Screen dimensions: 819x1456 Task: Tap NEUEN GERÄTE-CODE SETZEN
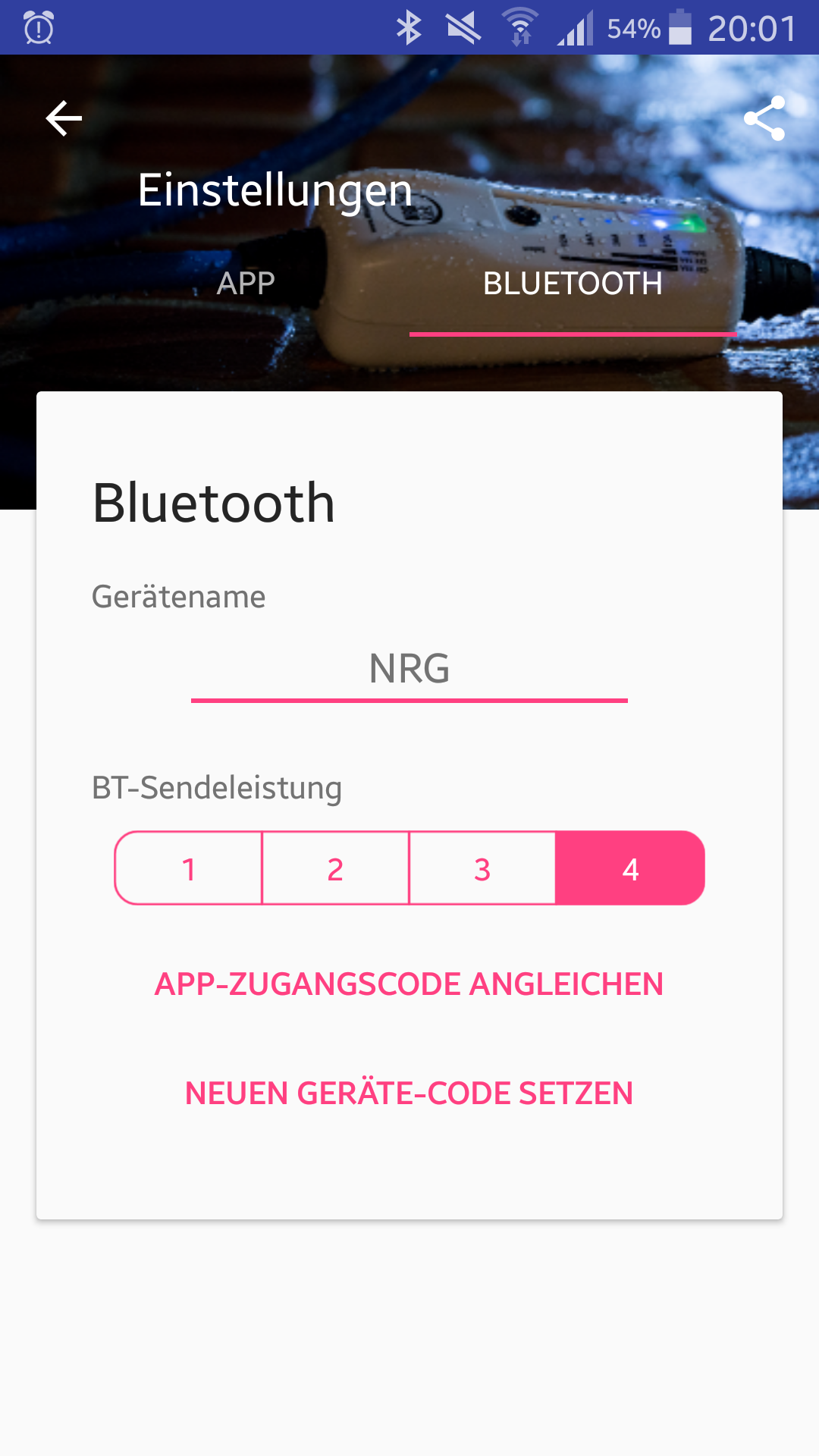tap(409, 1094)
